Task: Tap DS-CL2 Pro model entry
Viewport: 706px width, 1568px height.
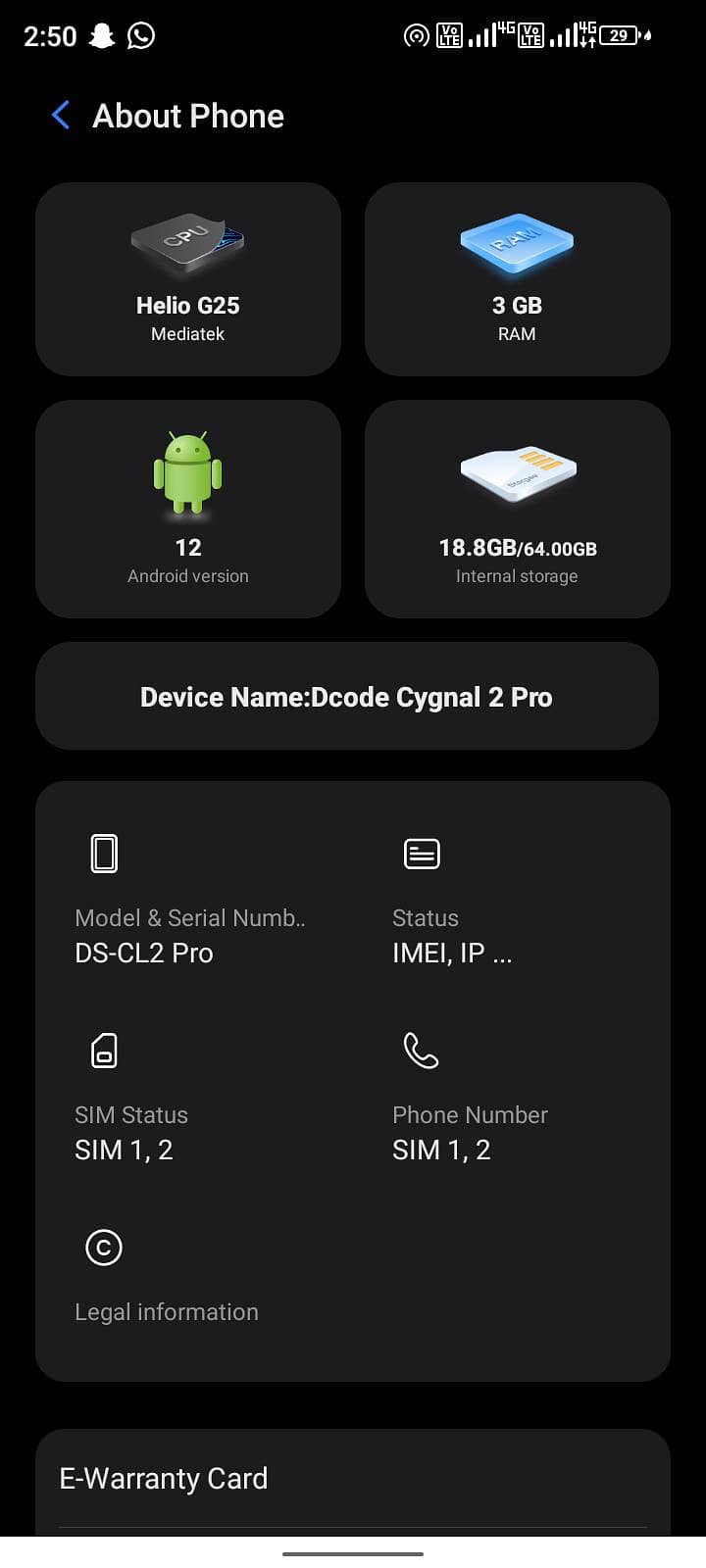Action: pos(143,952)
